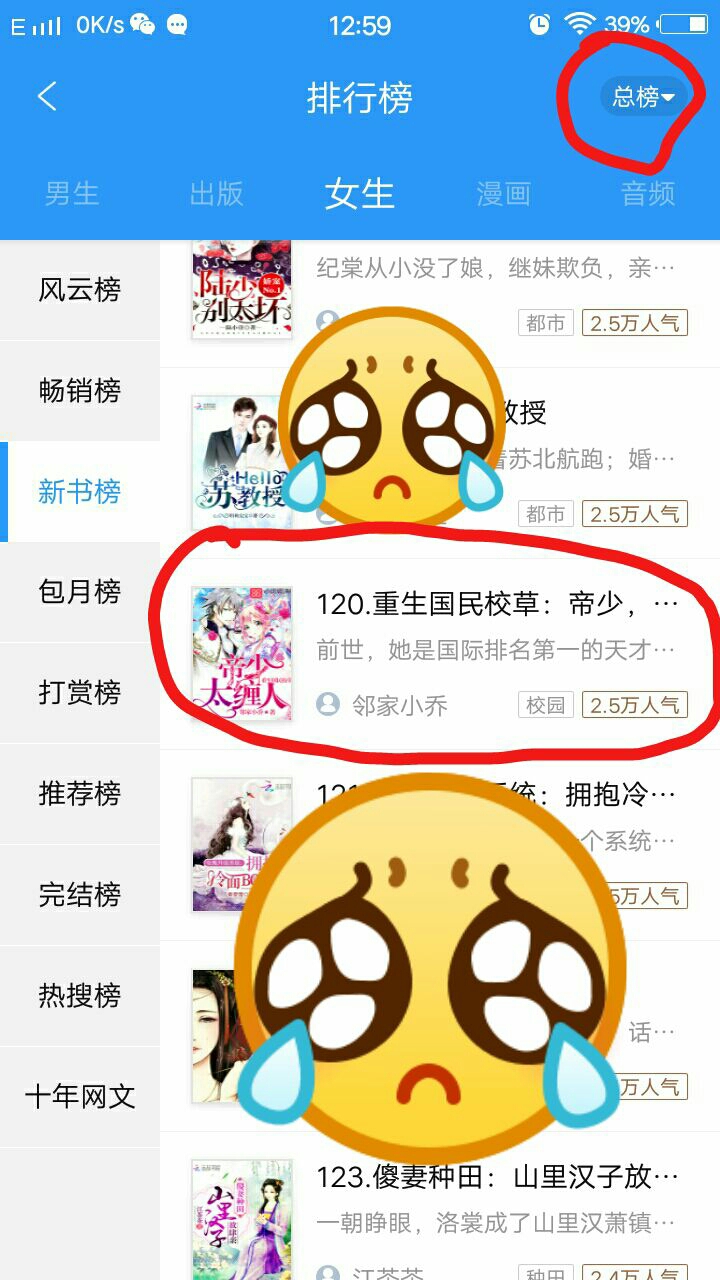Open 热搜榜 ranking
Viewport: 720px width, 1280px height.
[80, 996]
